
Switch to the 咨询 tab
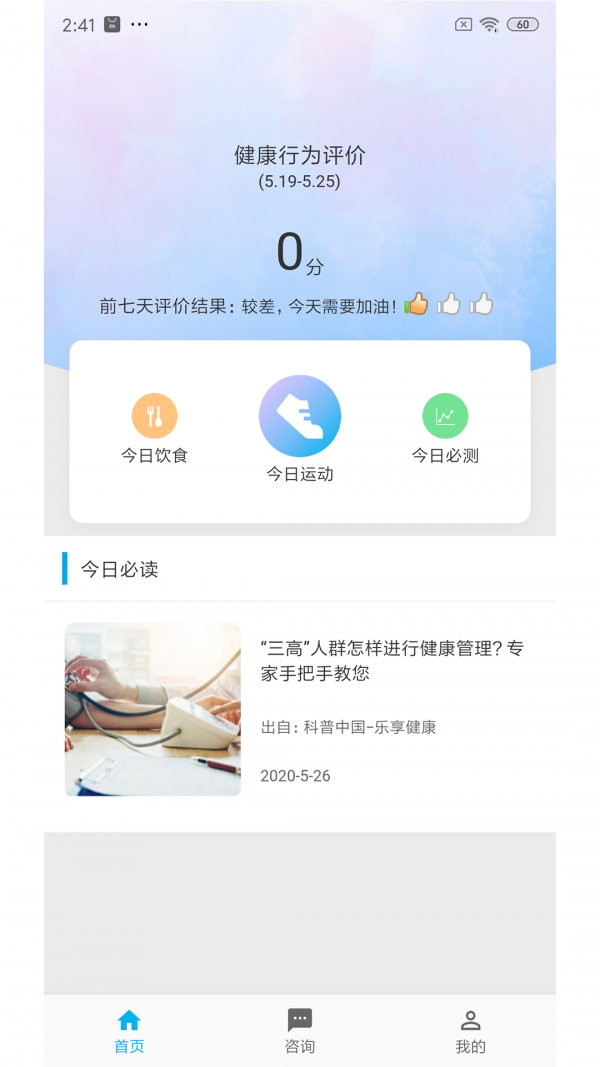[x=300, y=1031]
